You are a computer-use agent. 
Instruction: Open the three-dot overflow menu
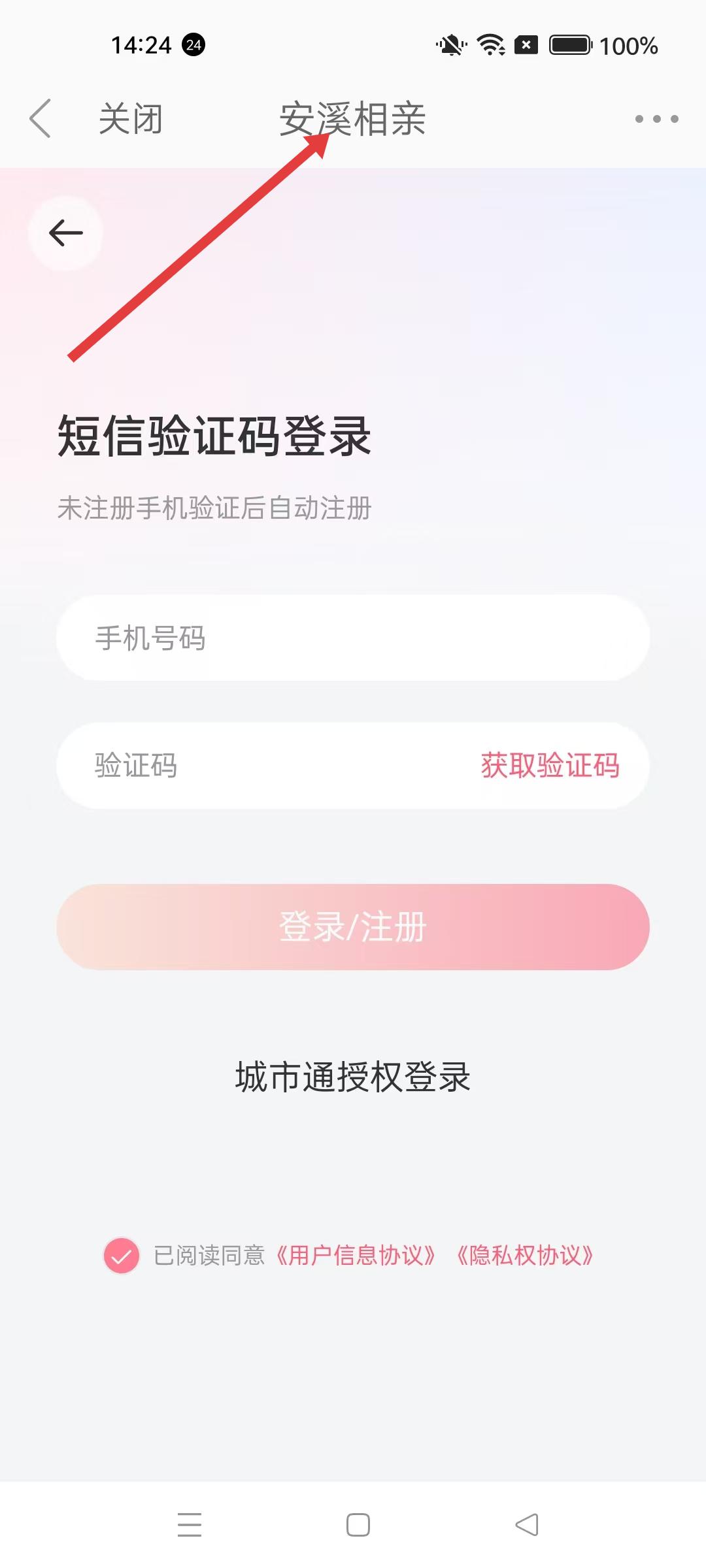(x=656, y=119)
